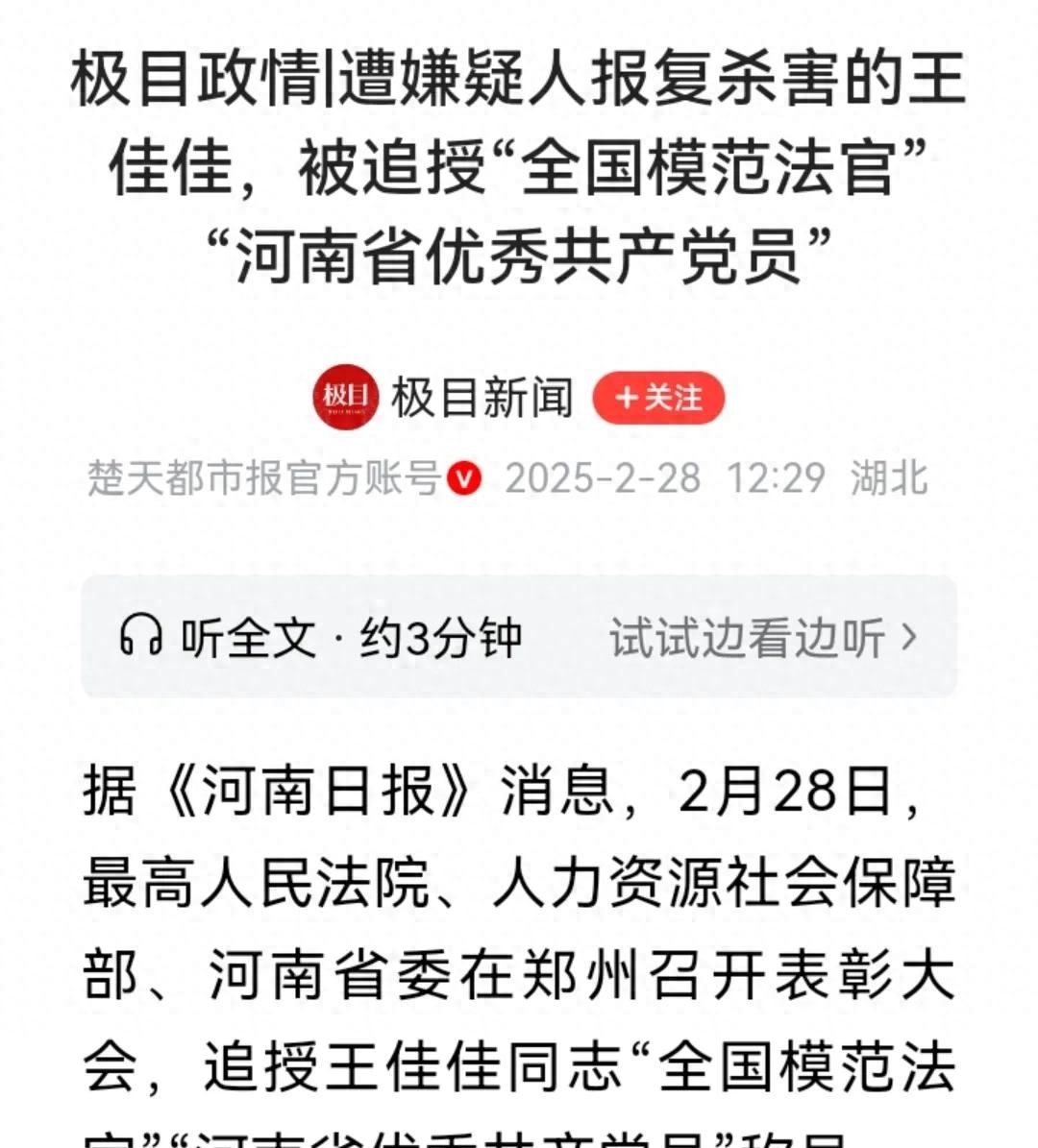Open the 极目新闻 publisher profile
The width and height of the screenshot is (1038, 1148).
point(481,398)
